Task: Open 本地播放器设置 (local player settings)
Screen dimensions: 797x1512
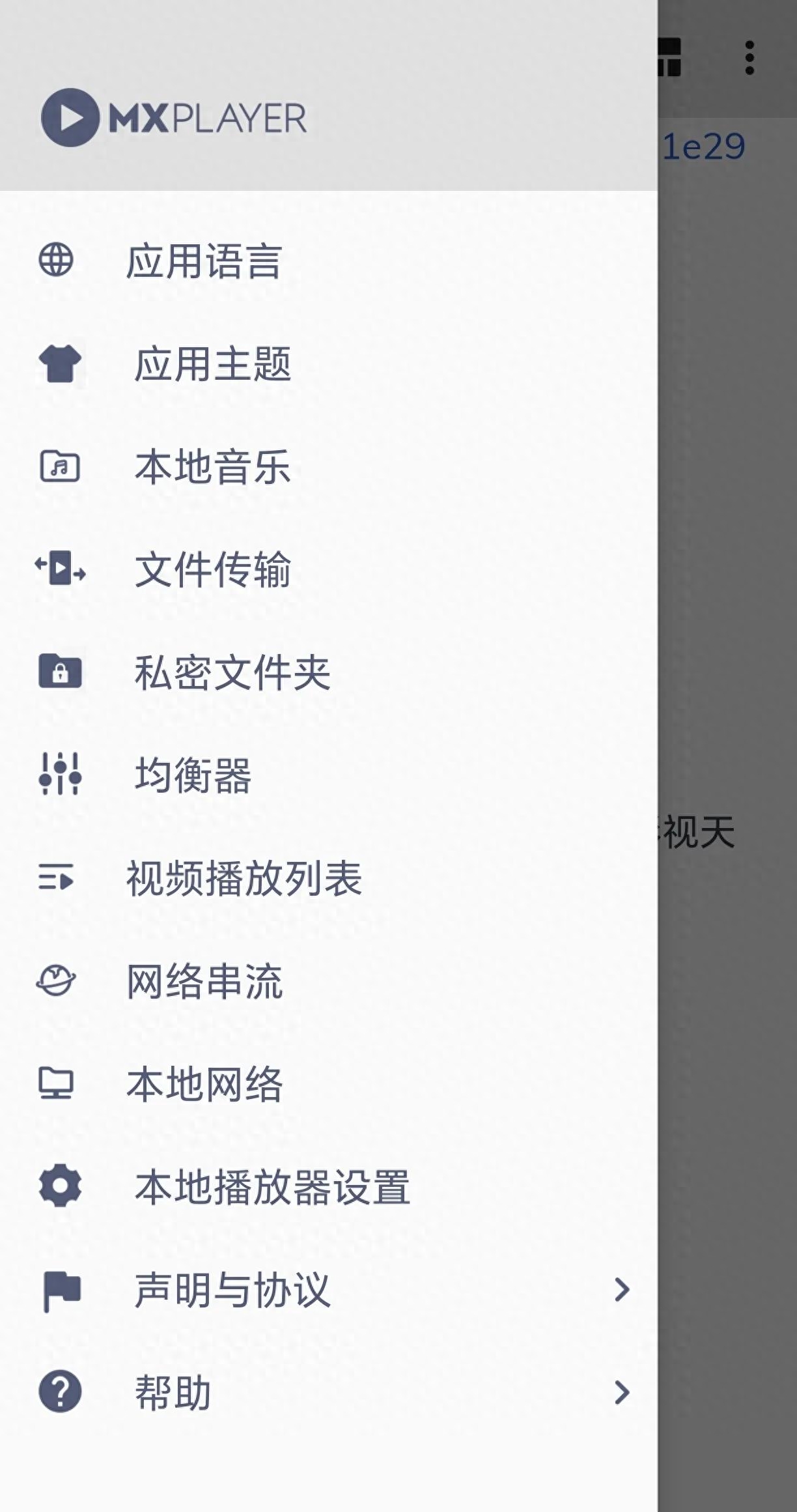Action: (272, 1186)
